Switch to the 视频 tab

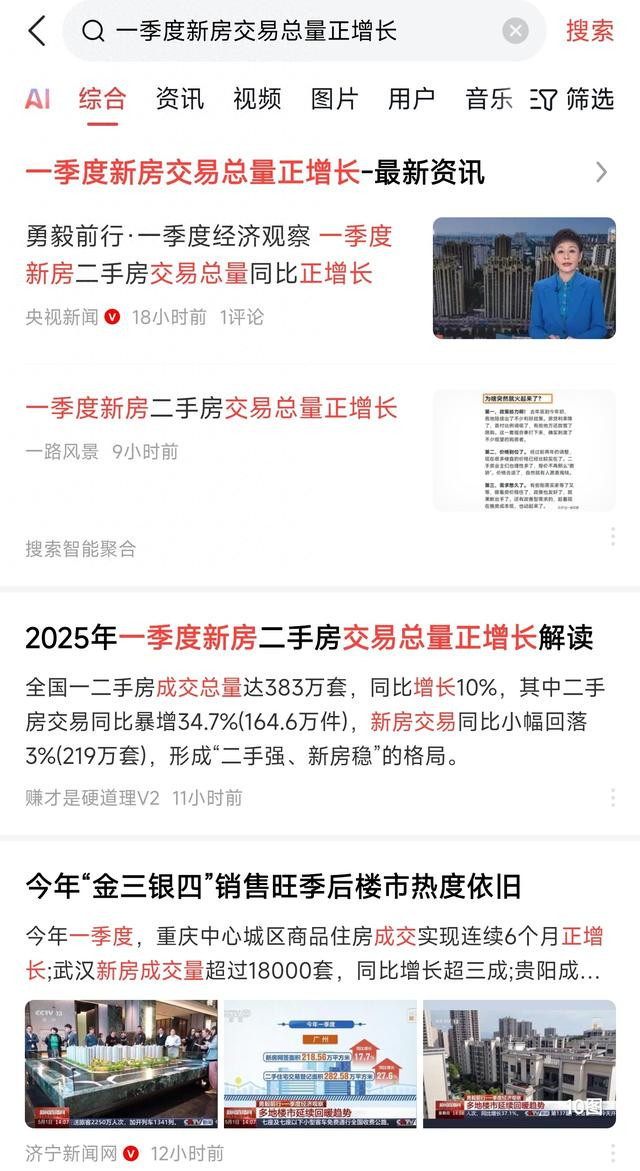pyautogui.click(x=257, y=99)
